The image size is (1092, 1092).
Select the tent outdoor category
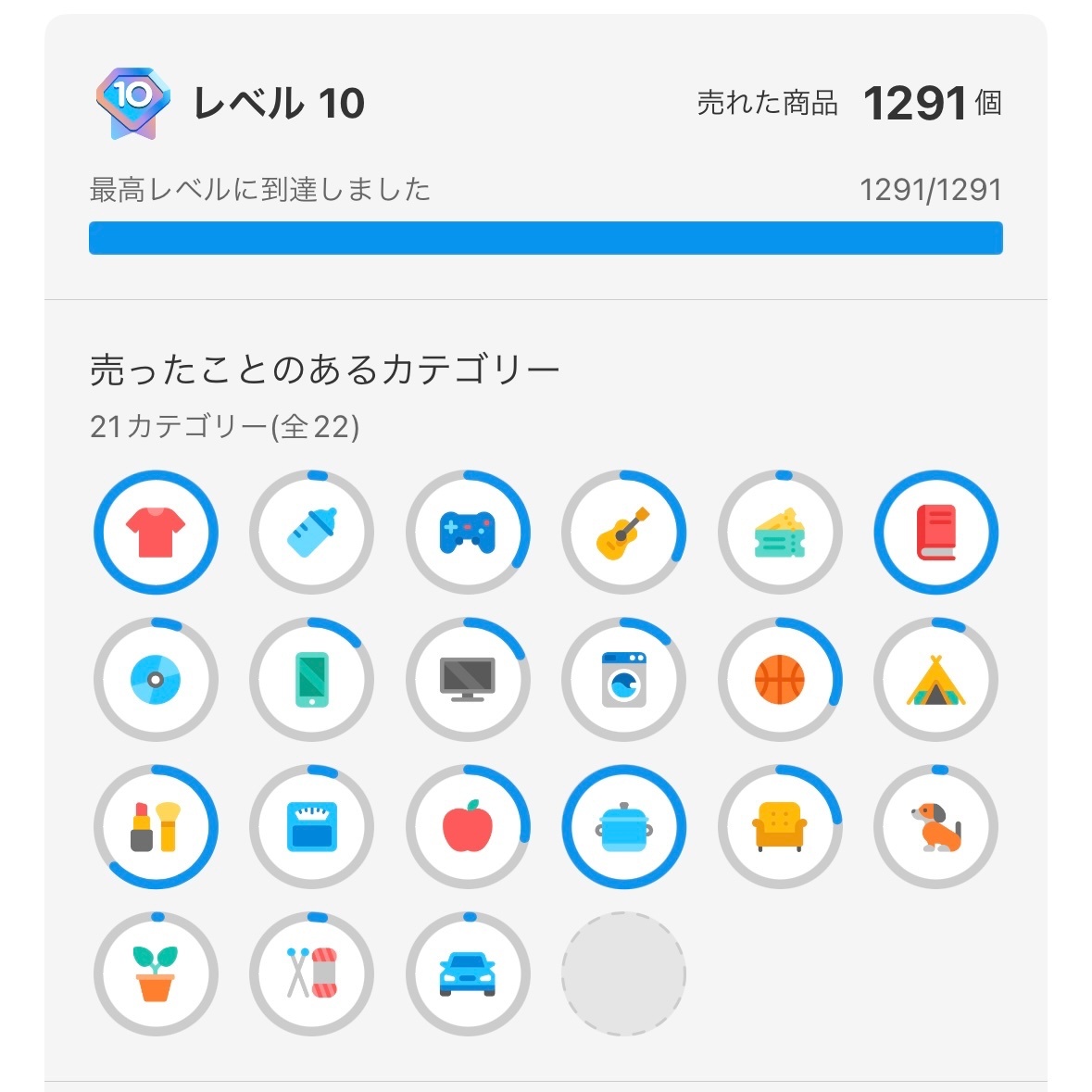[x=936, y=681]
